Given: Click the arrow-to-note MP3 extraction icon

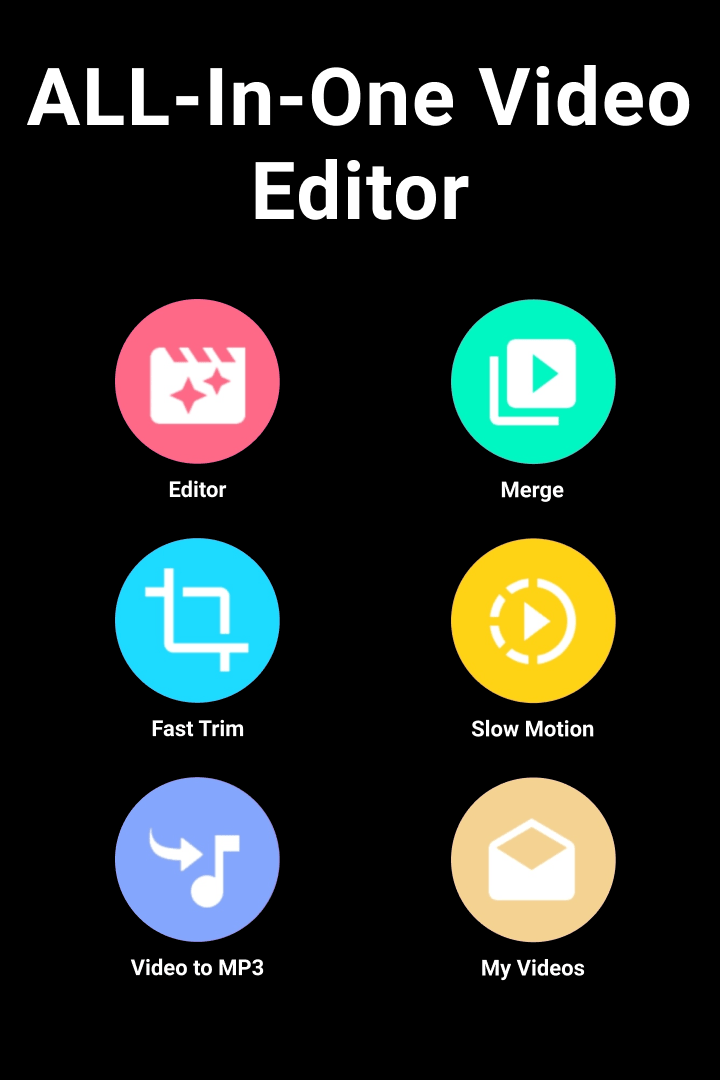Looking at the screenshot, I should (x=197, y=860).
